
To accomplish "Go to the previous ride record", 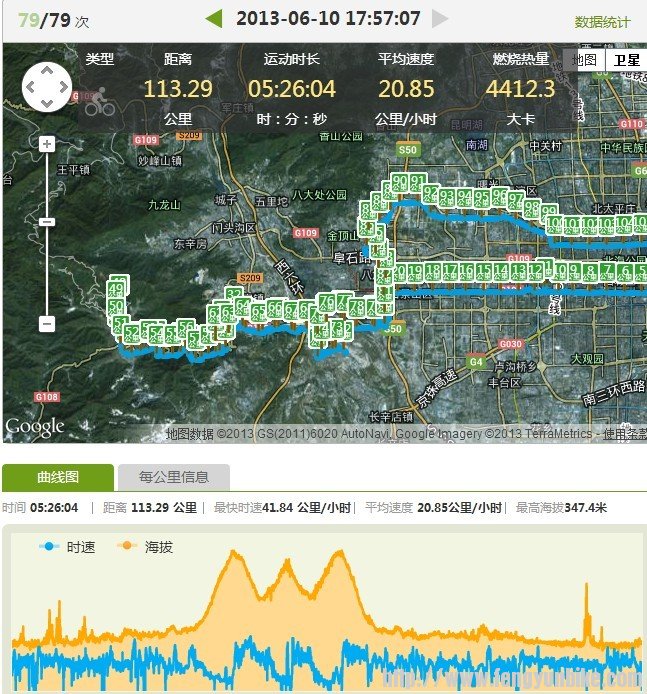I will 213,18.
